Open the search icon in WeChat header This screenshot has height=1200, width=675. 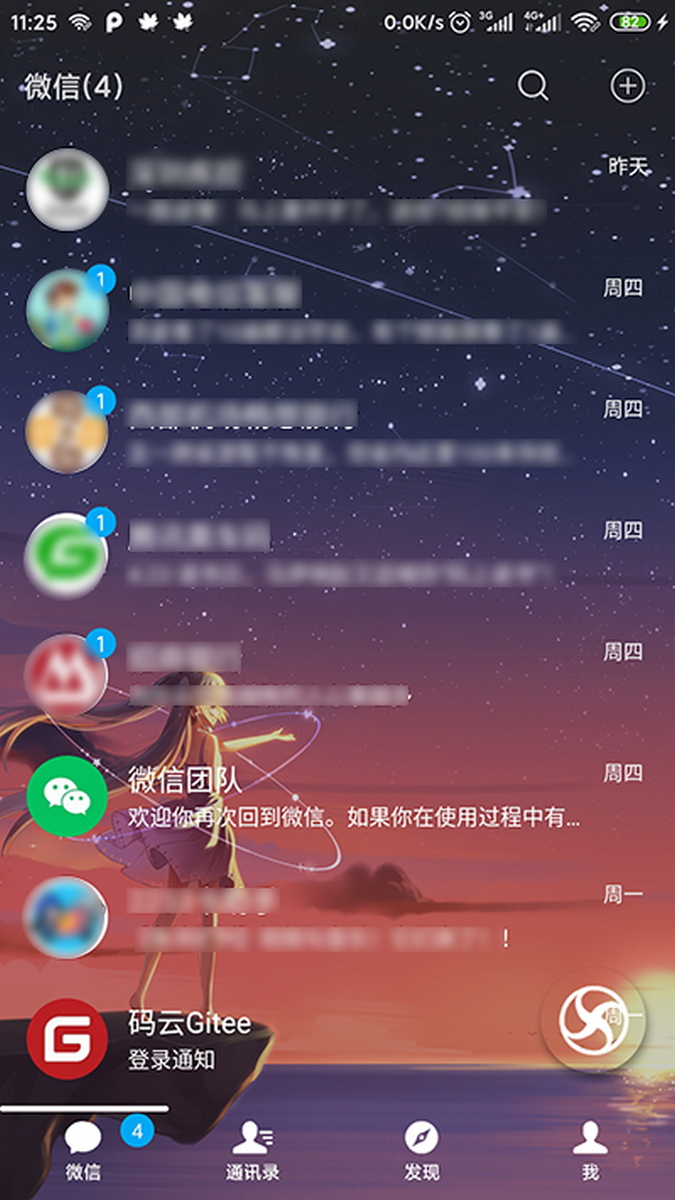[533, 87]
